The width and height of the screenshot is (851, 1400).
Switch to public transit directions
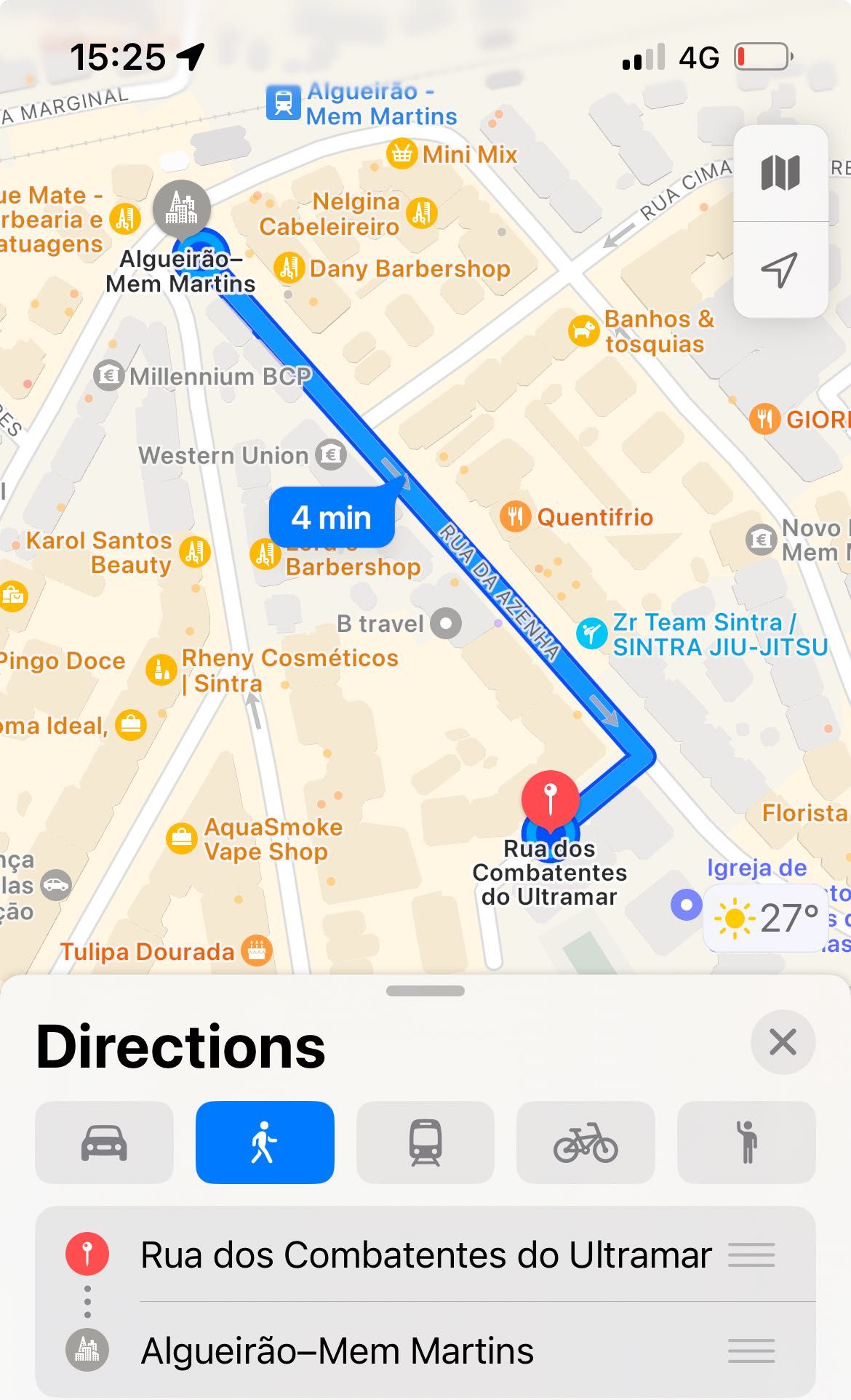425,1142
